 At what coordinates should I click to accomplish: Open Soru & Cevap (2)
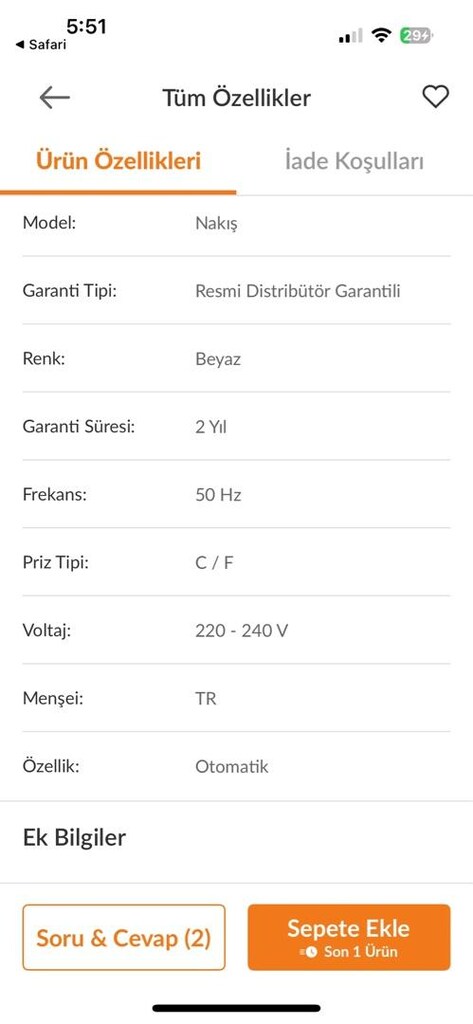click(x=124, y=937)
